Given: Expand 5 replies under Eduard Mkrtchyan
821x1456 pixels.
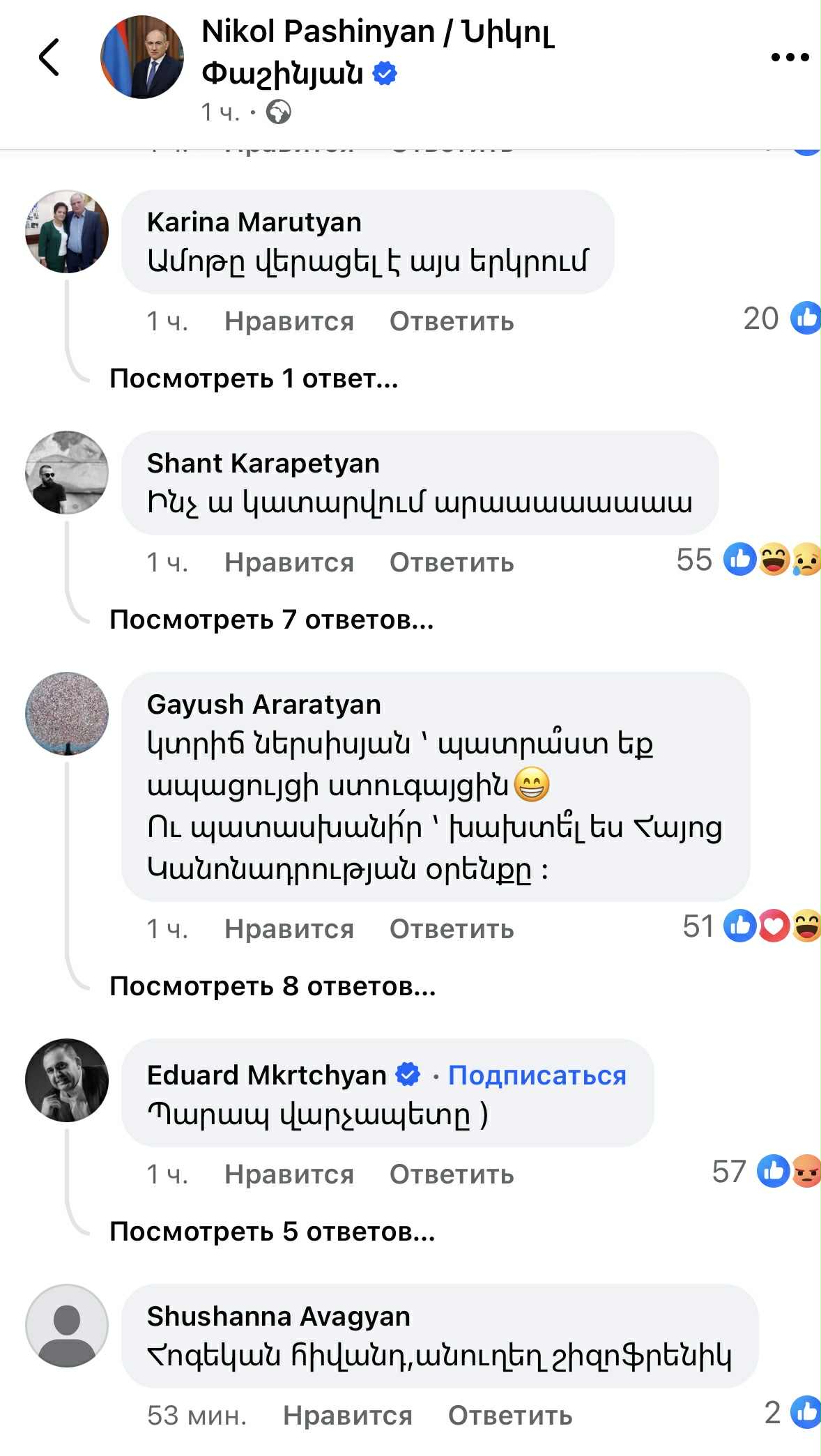Looking at the screenshot, I should click(x=272, y=1232).
